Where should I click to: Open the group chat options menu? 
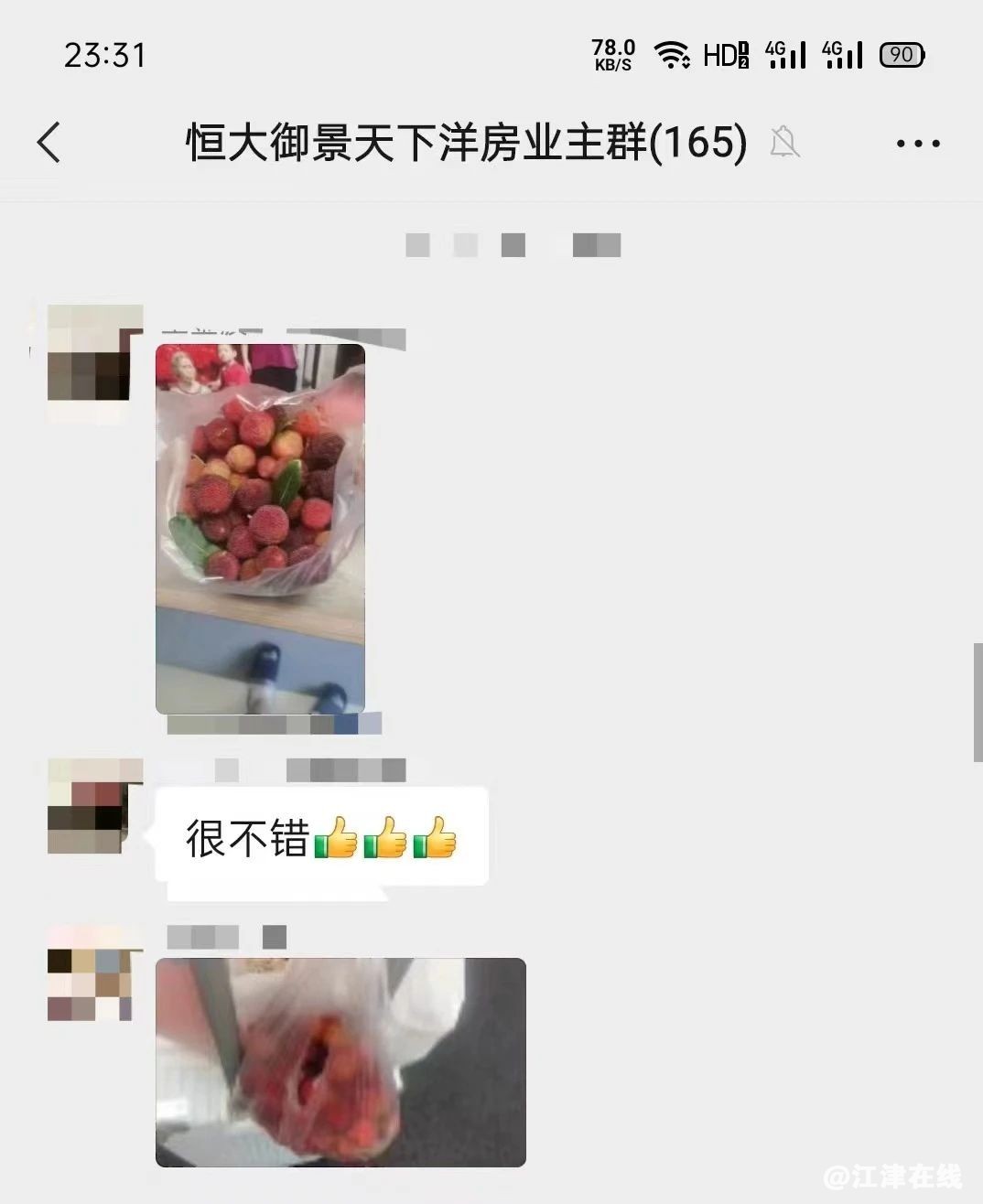click(x=917, y=144)
